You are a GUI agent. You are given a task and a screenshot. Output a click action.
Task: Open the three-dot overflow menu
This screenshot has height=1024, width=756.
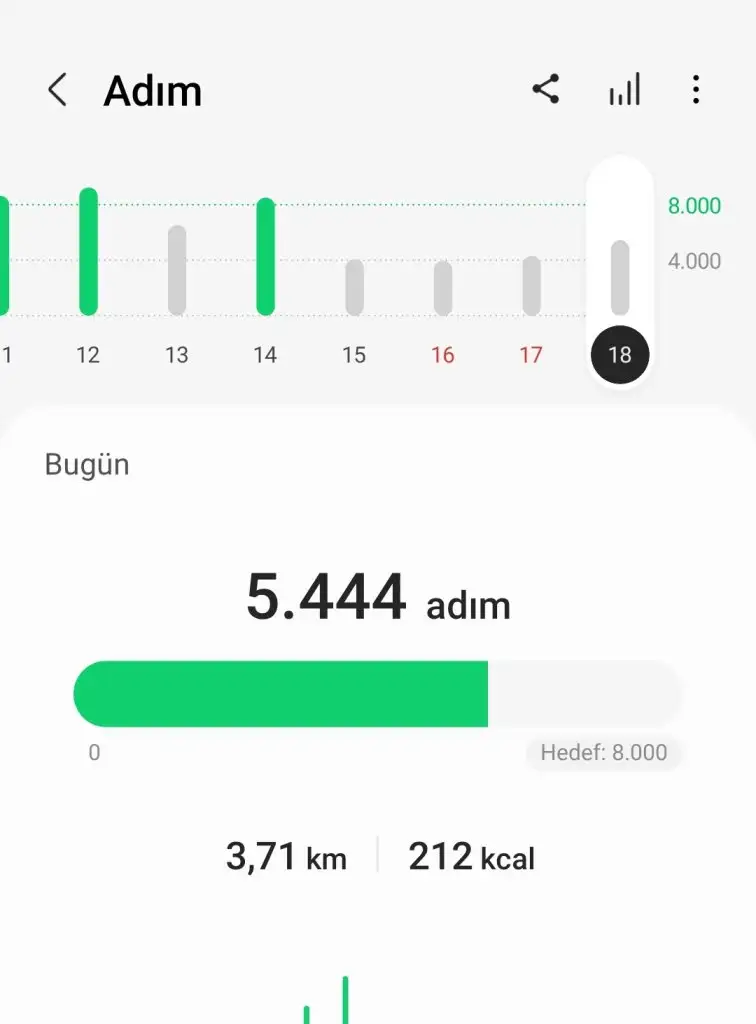pyautogui.click(x=696, y=90)
